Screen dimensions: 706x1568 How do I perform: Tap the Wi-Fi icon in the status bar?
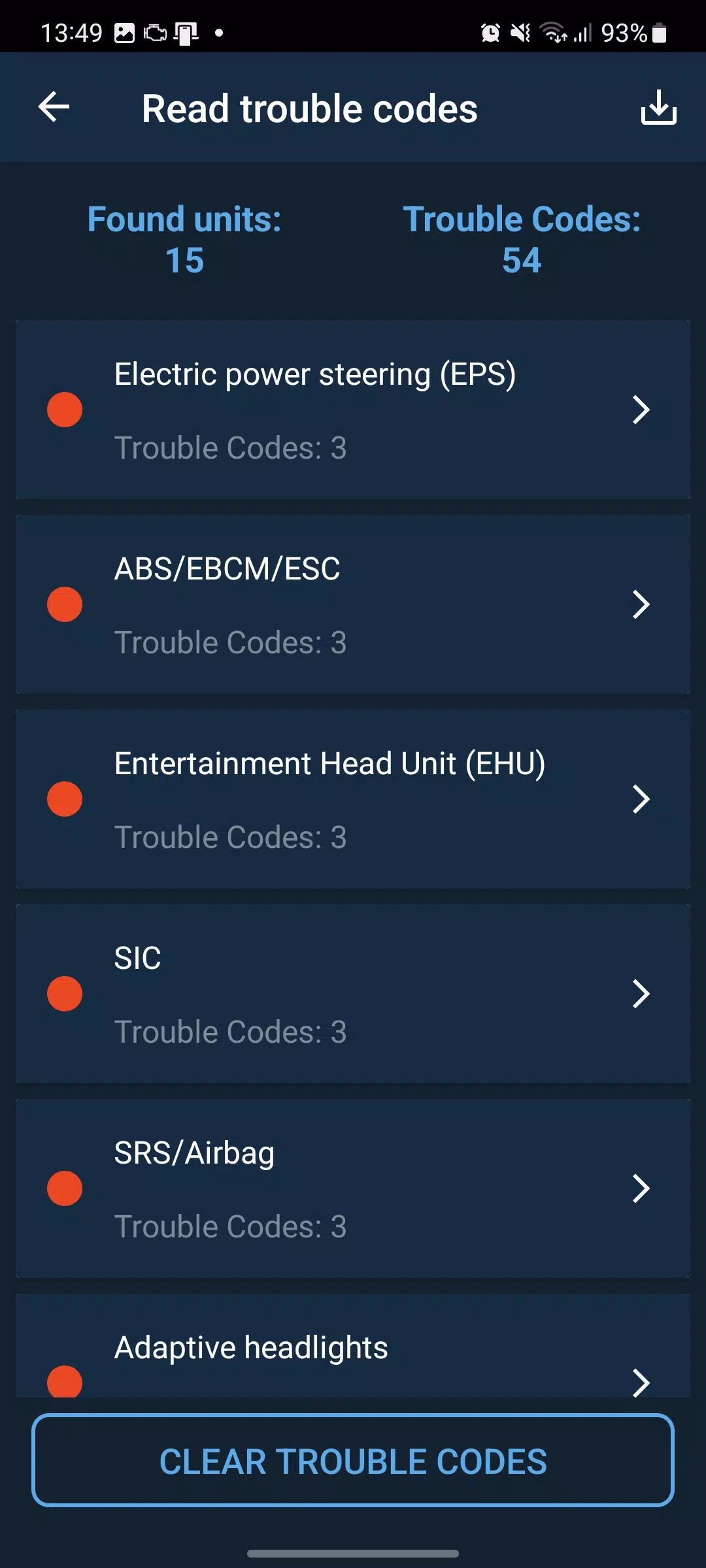tap(552, 31)
